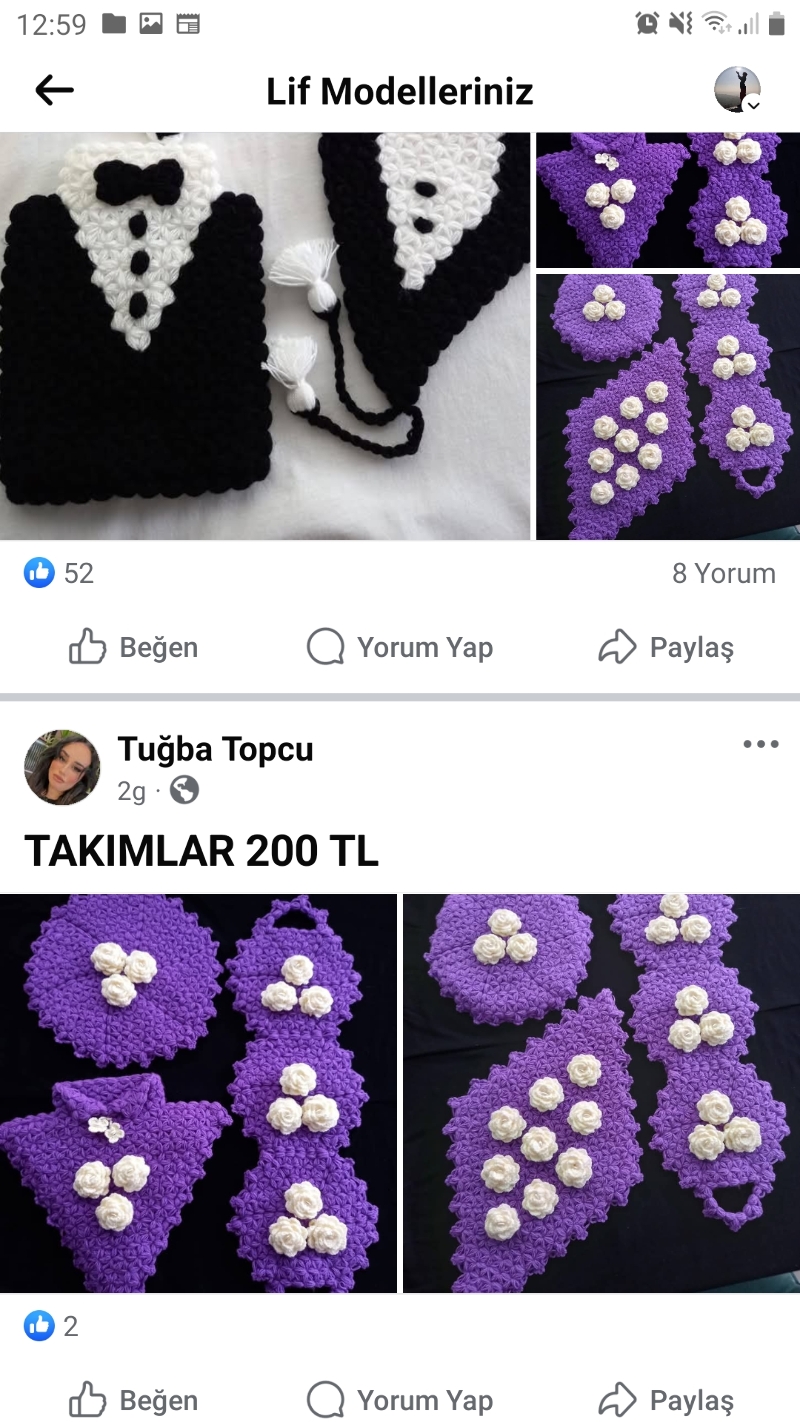
Task: View the 8 Yorum comments
Action: (x=723, y=573)
